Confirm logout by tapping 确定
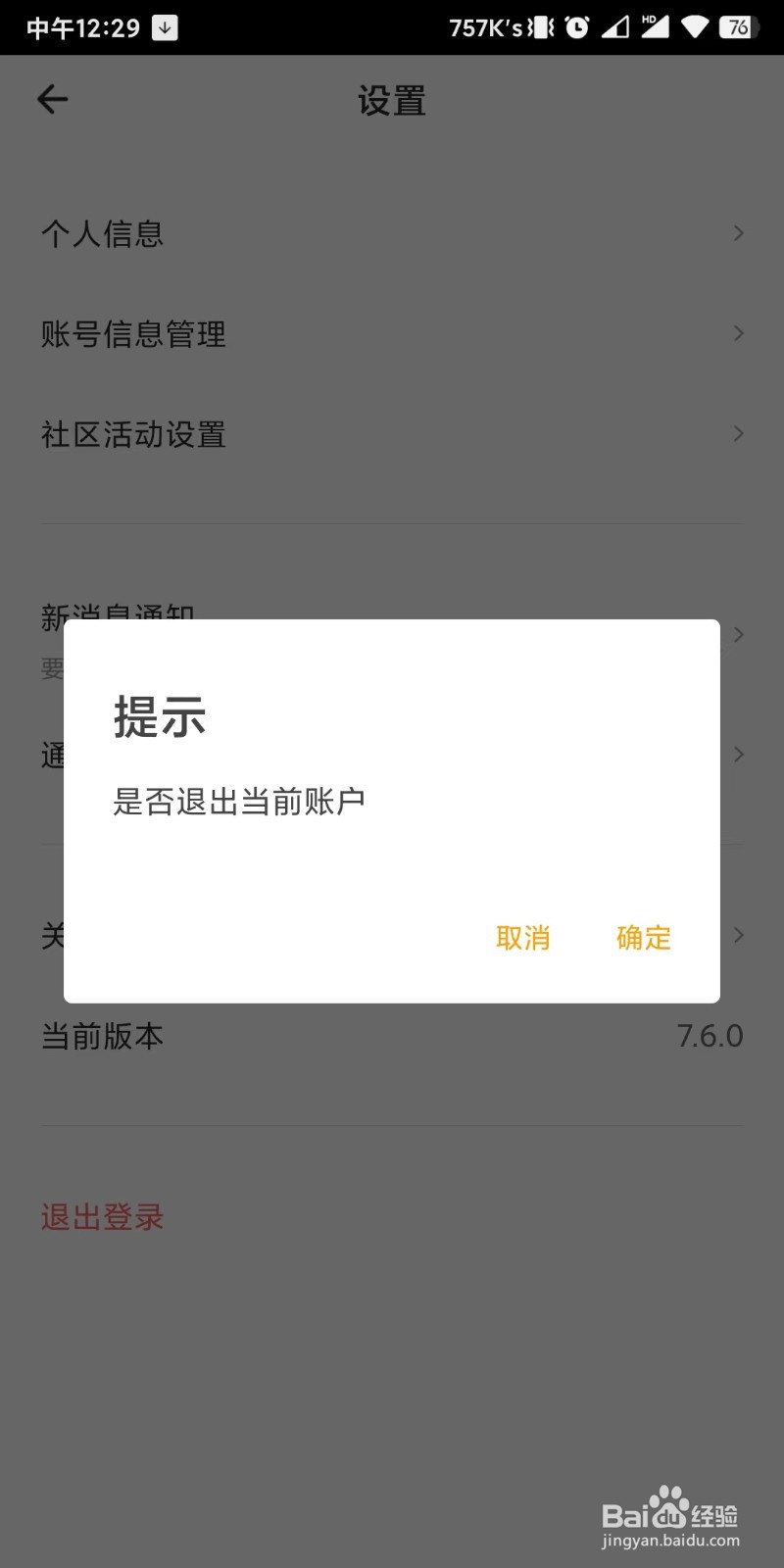This screenshot has width=784, height=1568. 642,938
